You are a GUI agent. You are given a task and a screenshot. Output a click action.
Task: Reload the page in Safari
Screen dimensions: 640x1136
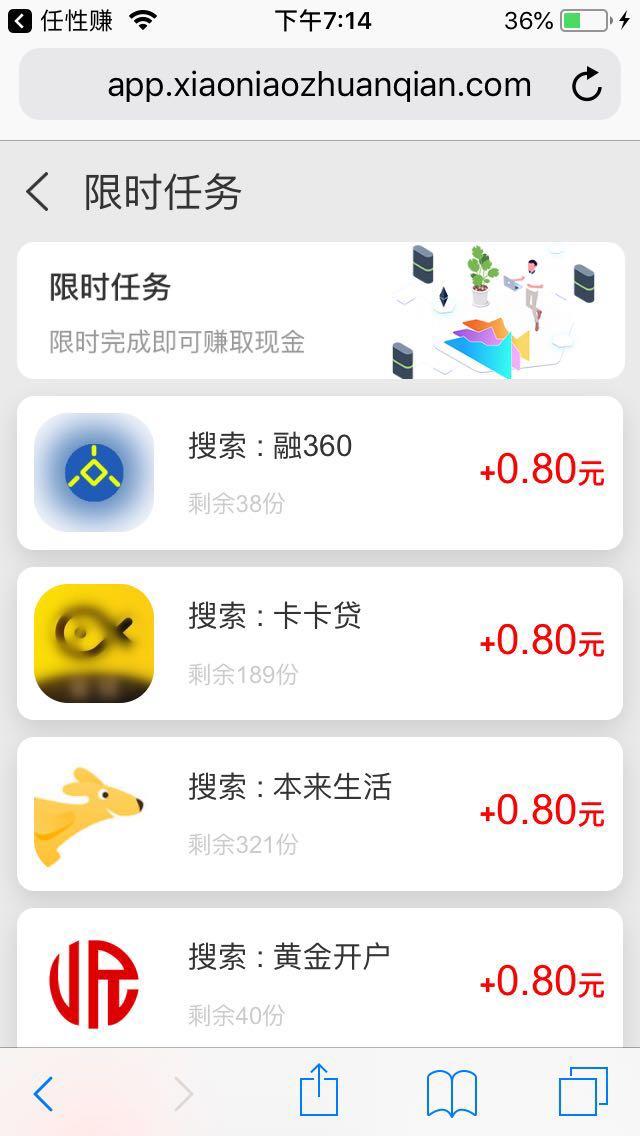pos(587,85)
